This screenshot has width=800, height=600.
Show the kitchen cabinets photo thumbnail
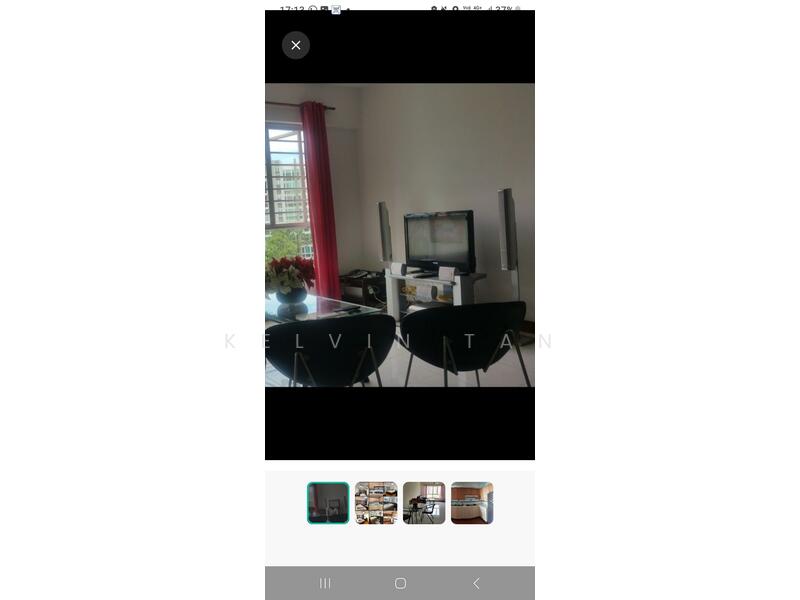pyautogui.click(x=472, y=503)
